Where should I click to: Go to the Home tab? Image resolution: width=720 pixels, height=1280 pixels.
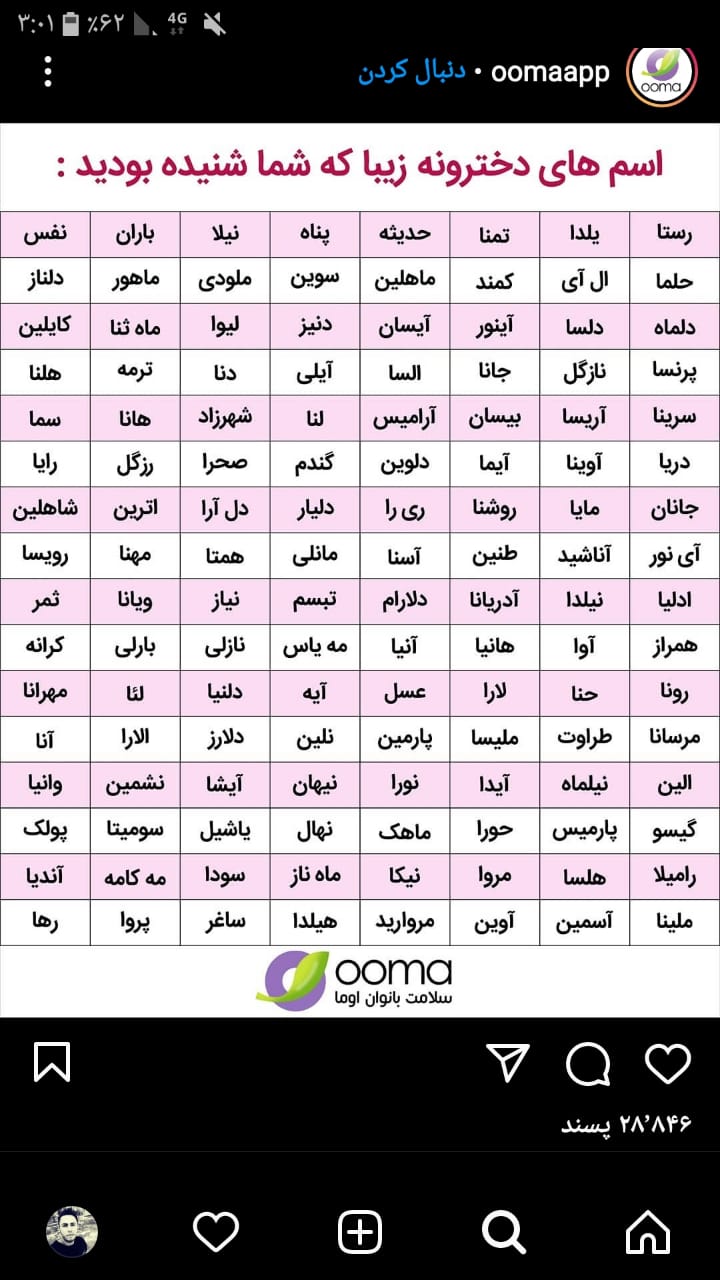coord(647,1231)
